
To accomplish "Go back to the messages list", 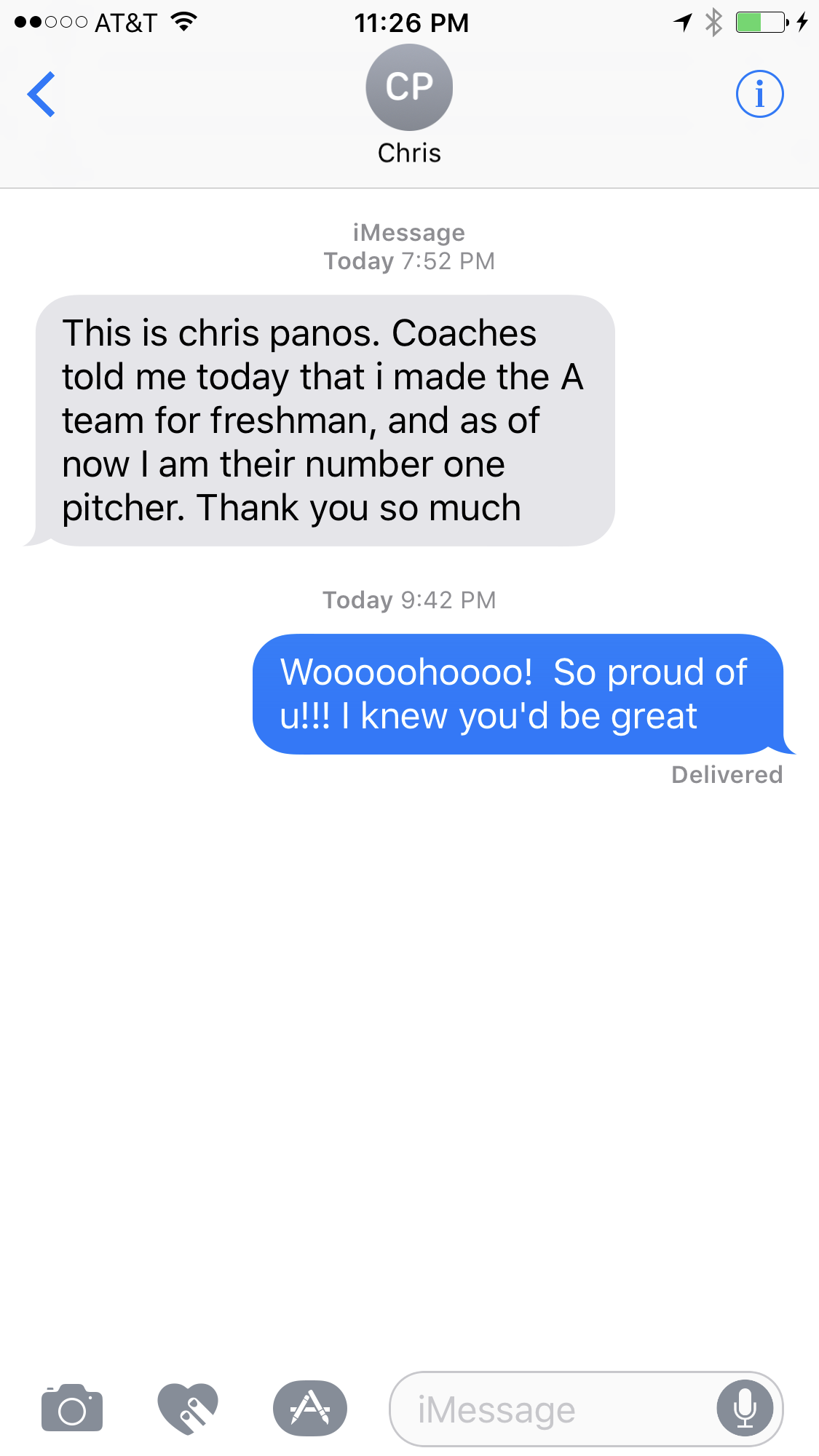I will [x=41, y=94].
